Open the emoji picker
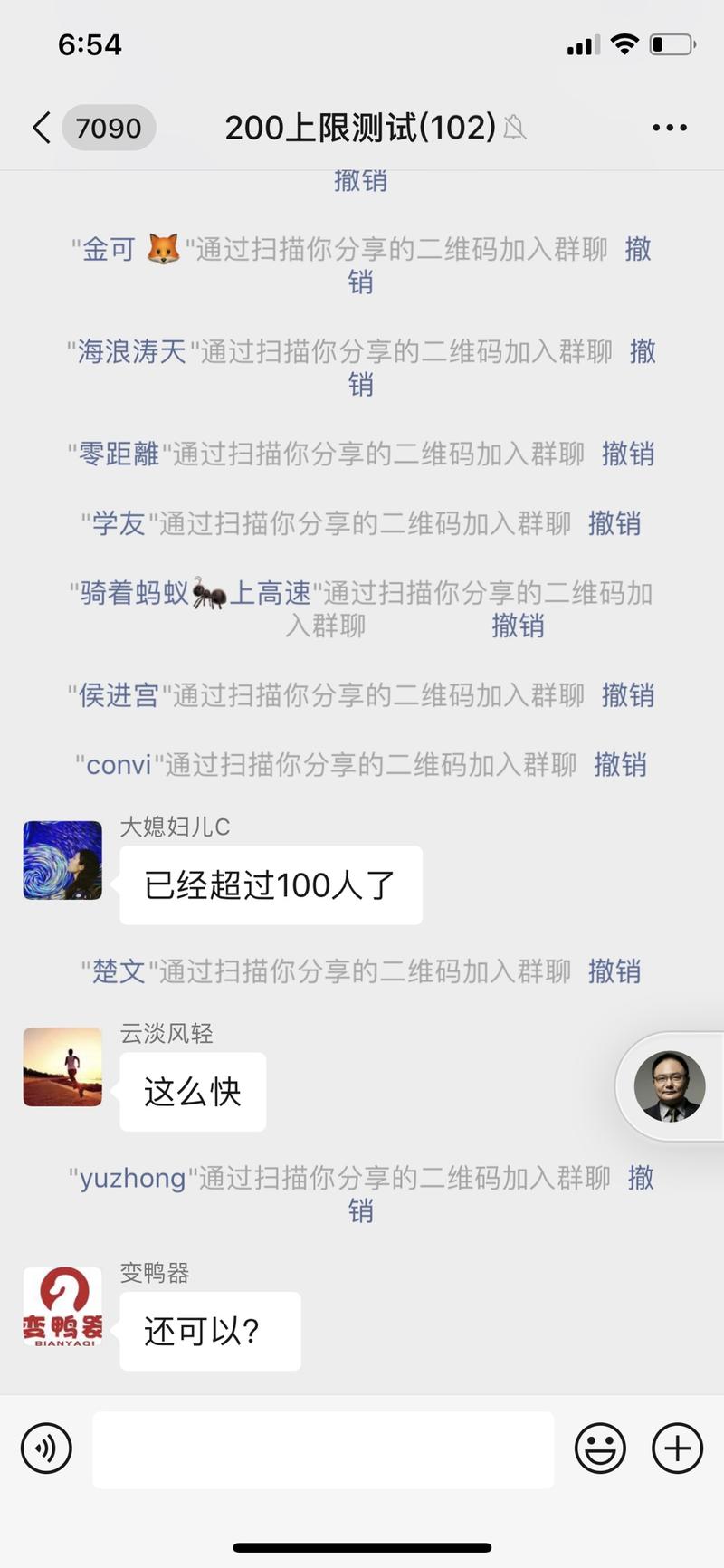 pyautogui.click(x=601, y=1448)
